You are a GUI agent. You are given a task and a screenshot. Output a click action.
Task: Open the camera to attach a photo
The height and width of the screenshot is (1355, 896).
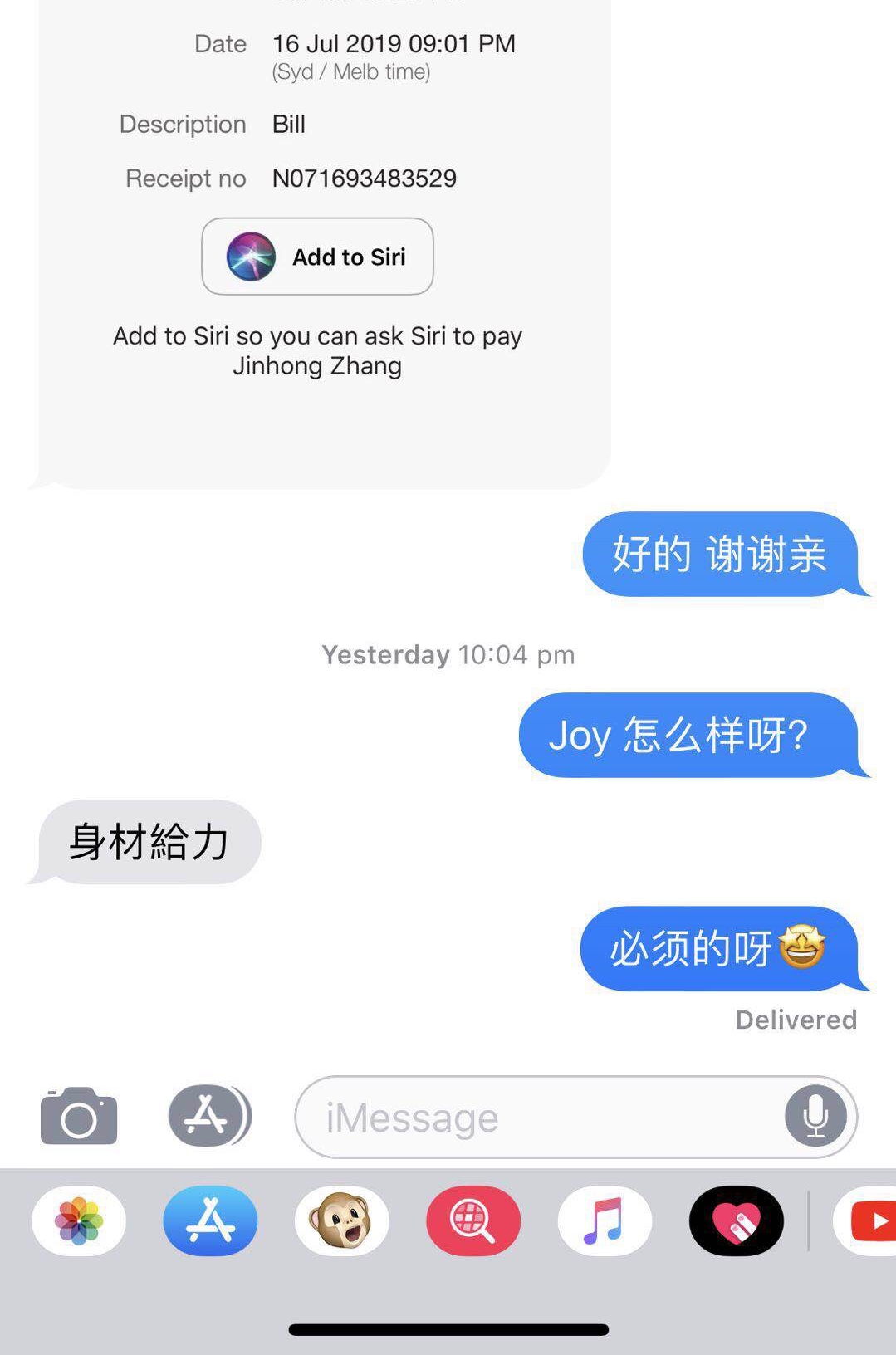point(79,1117)
